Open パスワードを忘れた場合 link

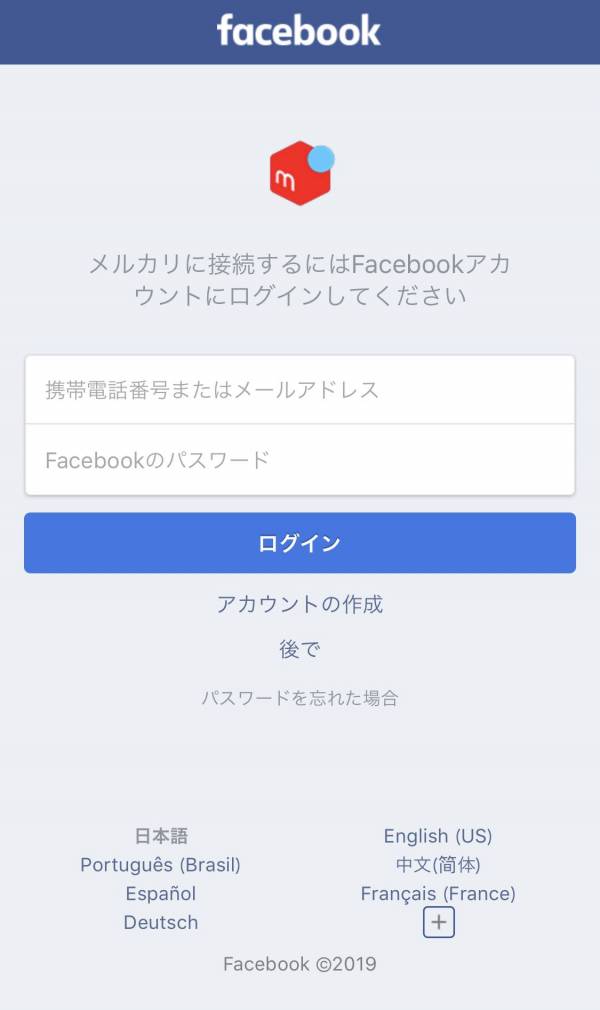300,698
